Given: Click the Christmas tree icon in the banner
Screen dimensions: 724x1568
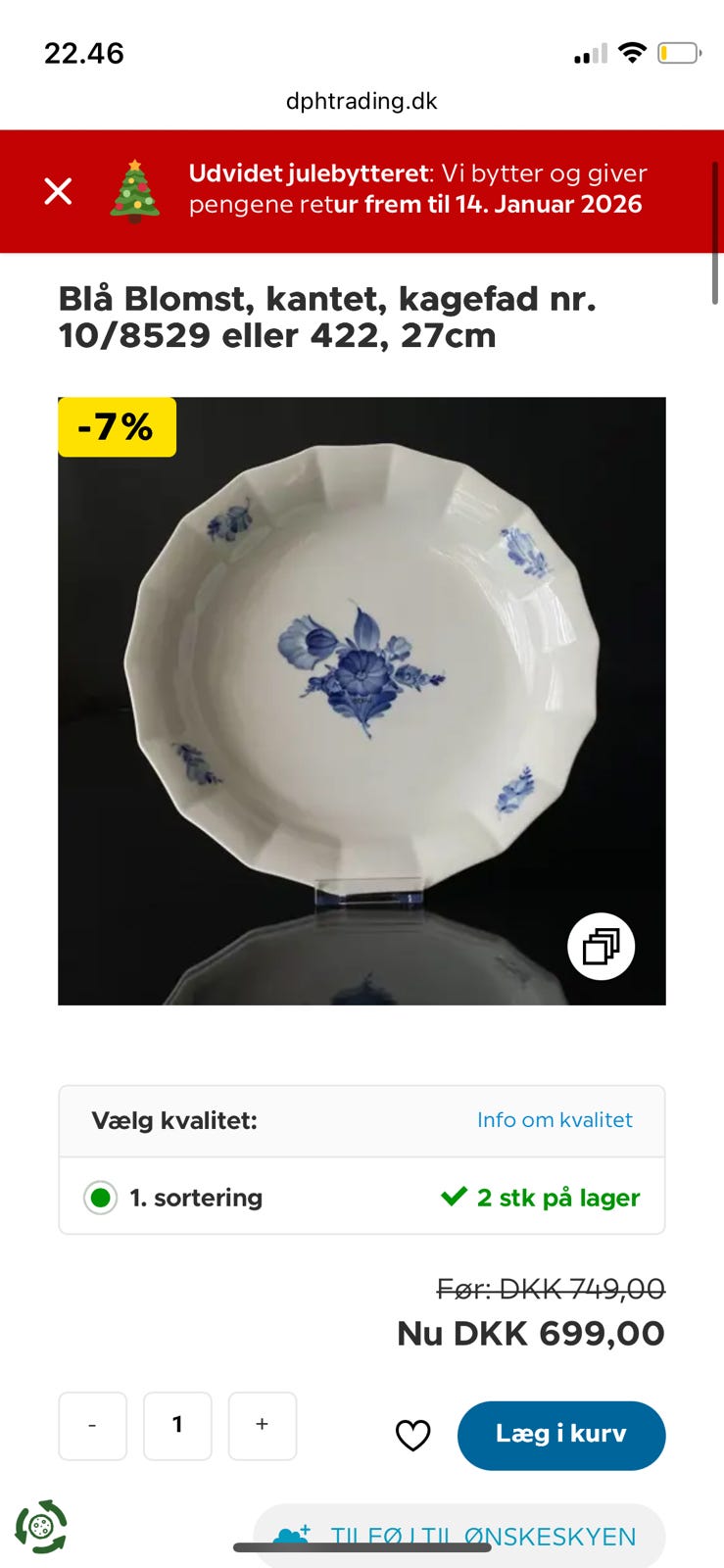Looking at the screenshot, I should [x=135, y=191].
